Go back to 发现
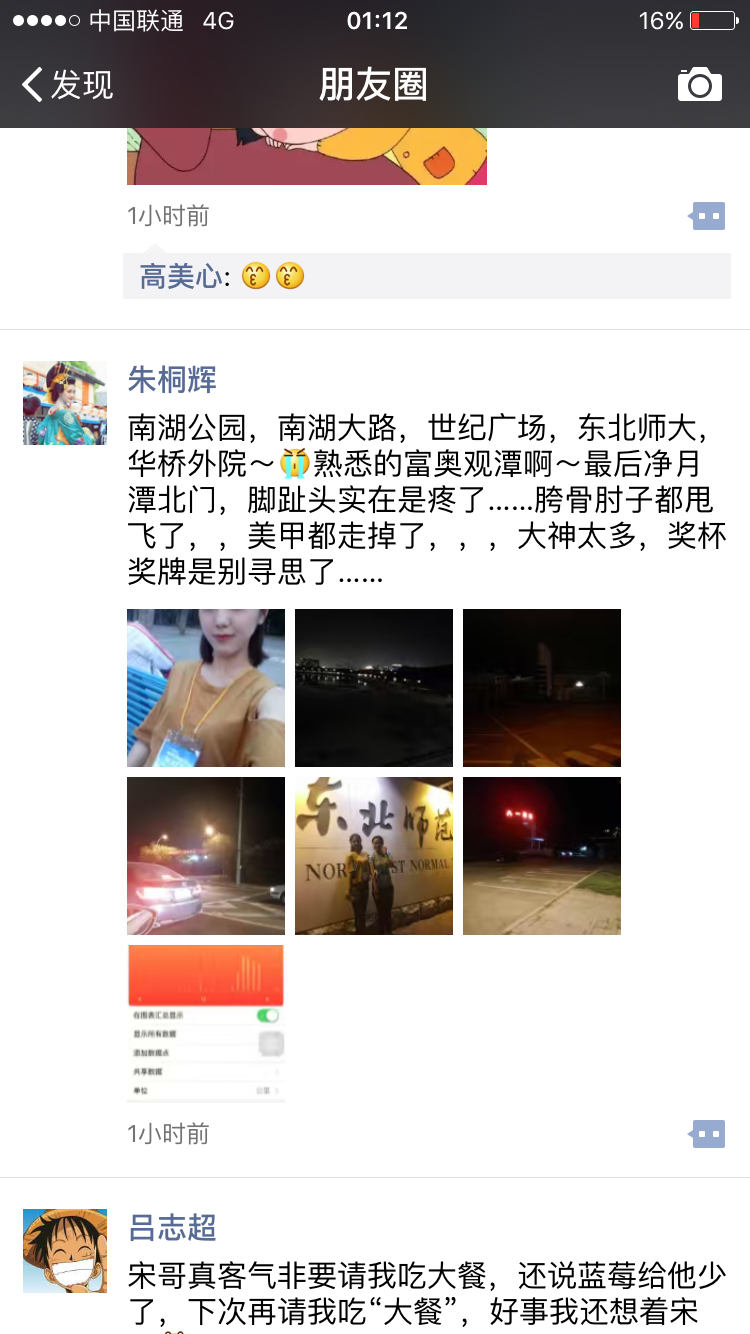The image size is (750, 1334). point(67,85)
